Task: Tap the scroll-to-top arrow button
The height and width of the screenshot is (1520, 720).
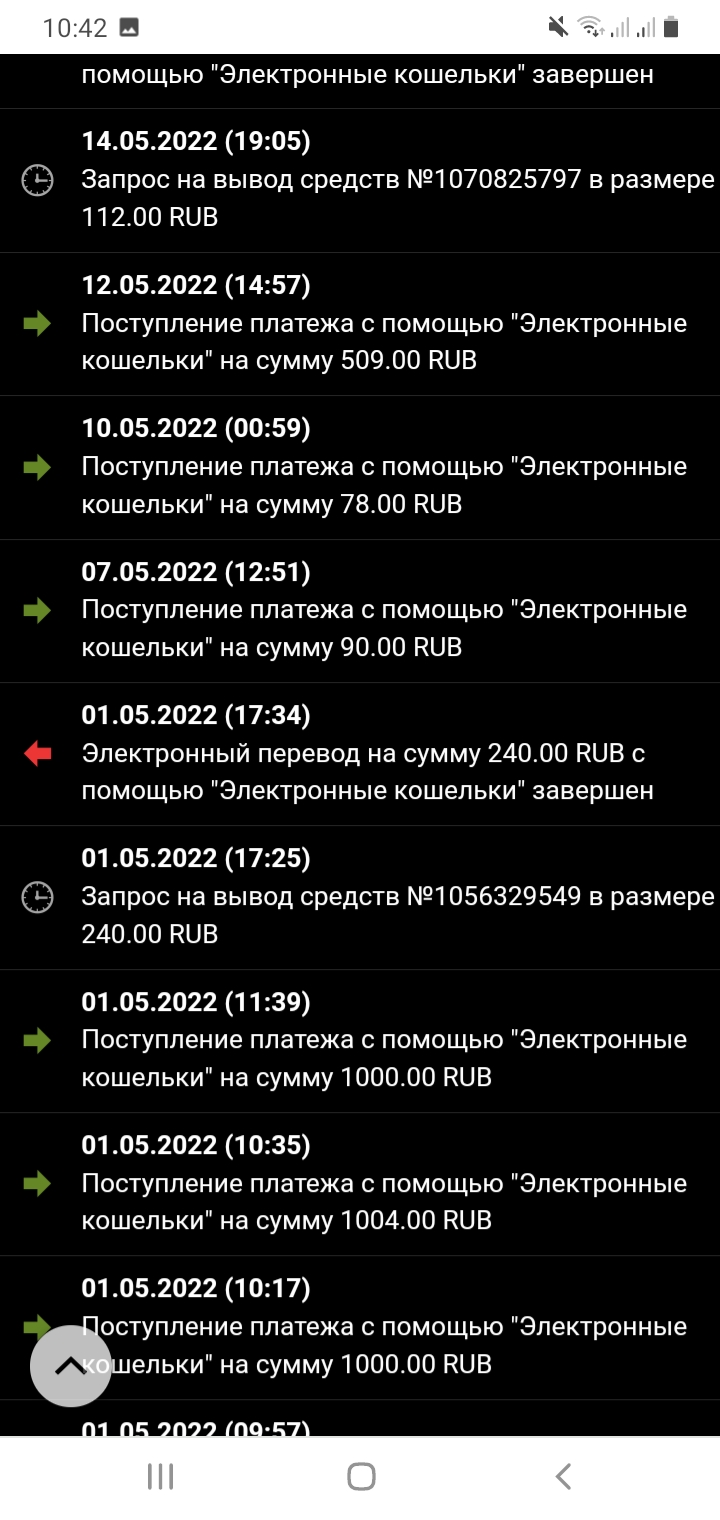Action: pyautogui.click(x=70, y=1366)
